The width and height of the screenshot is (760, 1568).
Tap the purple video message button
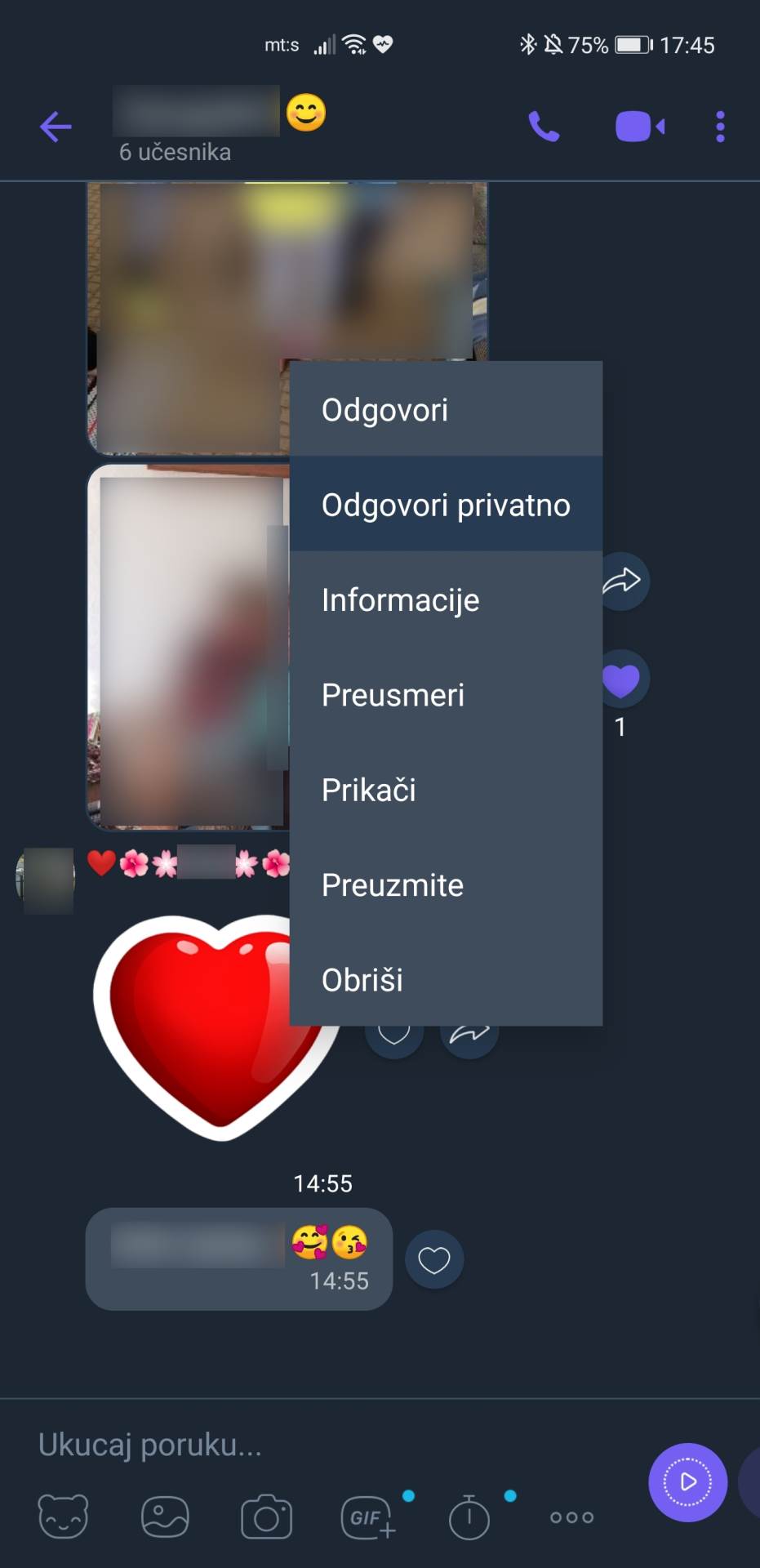point(687,1482)
